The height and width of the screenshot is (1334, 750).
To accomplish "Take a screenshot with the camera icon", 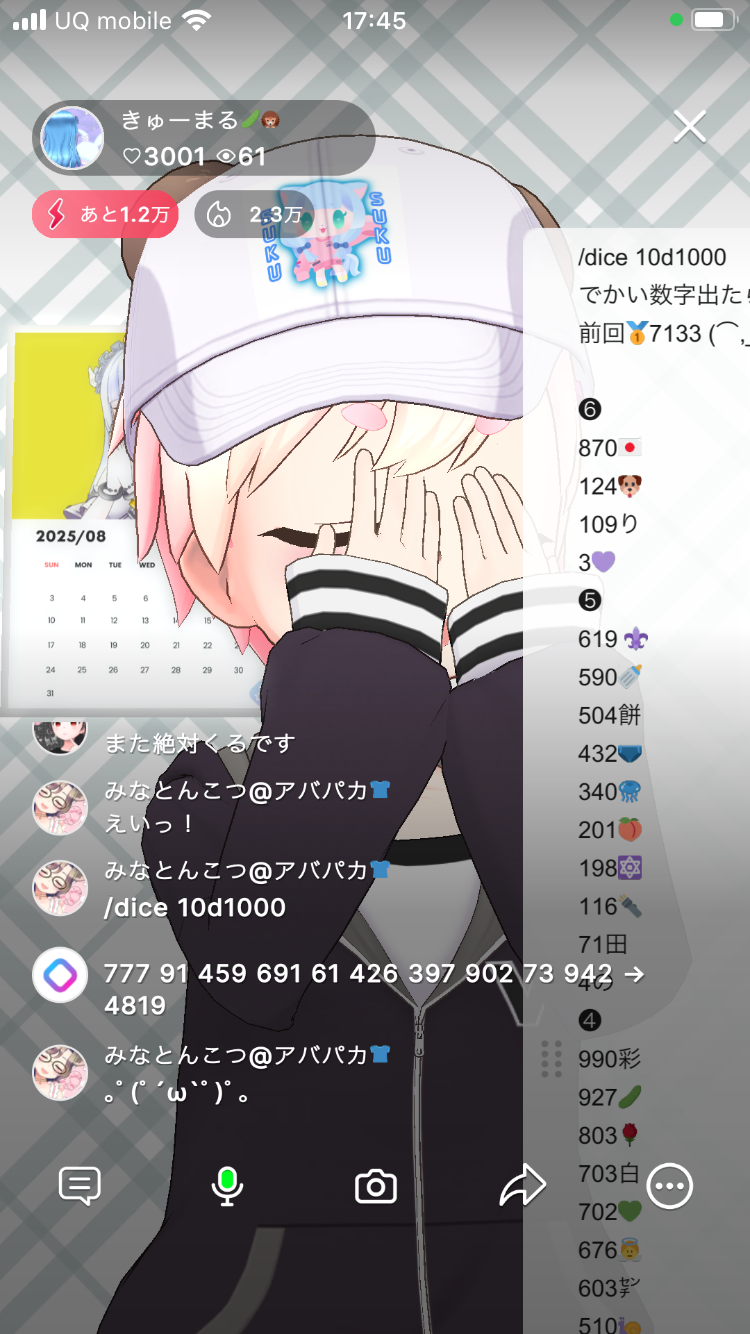I will [x=376, y=1187].
